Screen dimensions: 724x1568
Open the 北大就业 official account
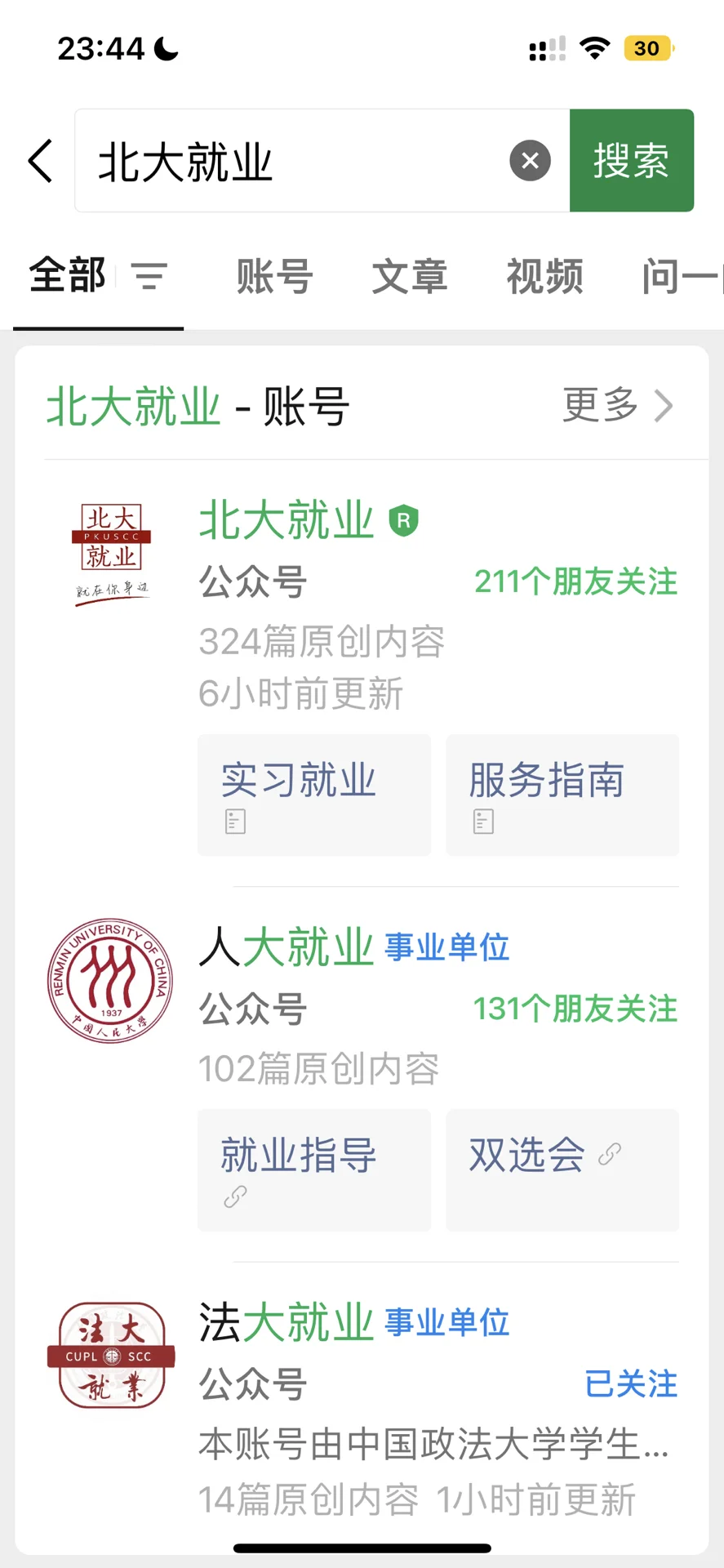pos(286,520)
